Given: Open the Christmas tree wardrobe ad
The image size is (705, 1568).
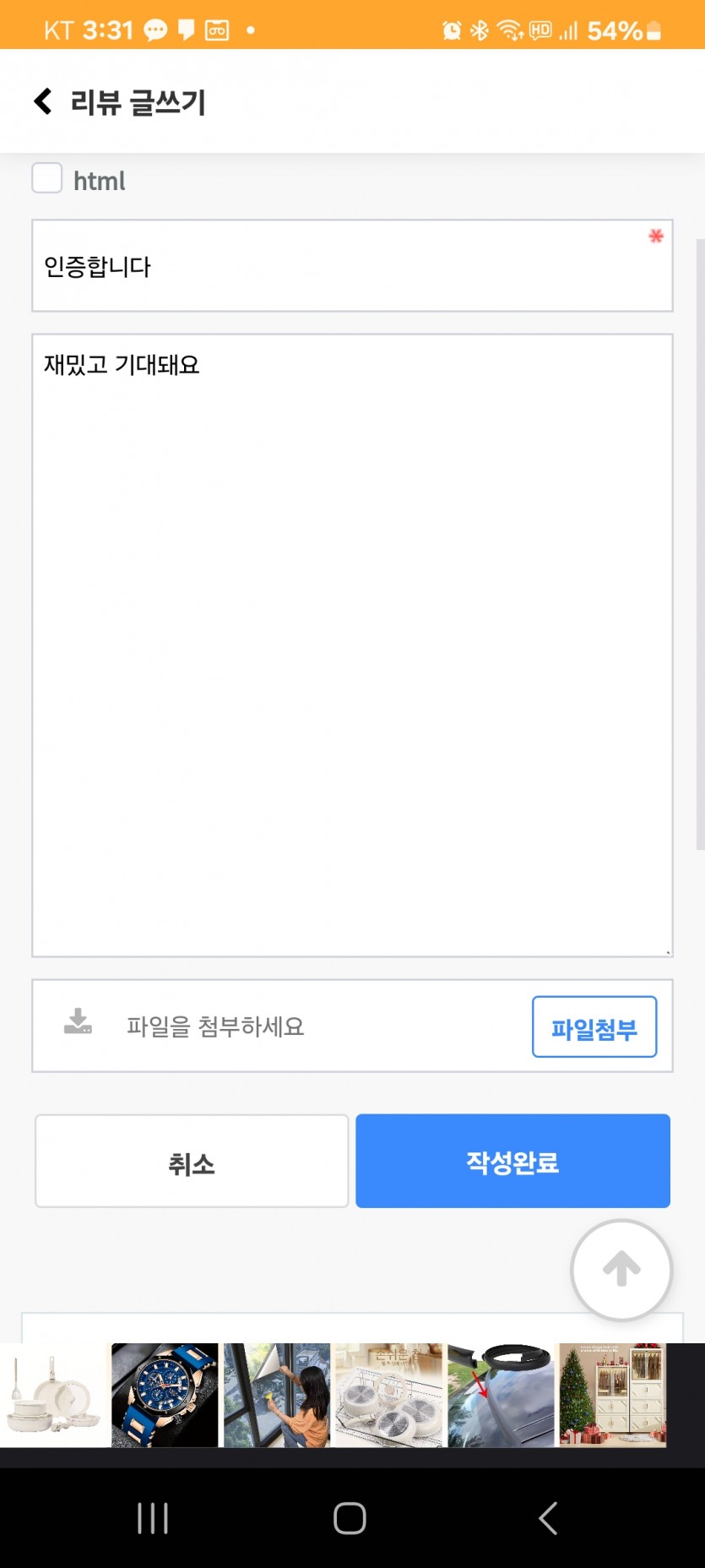Looking at the screenshot, I should click(613, 1395).
